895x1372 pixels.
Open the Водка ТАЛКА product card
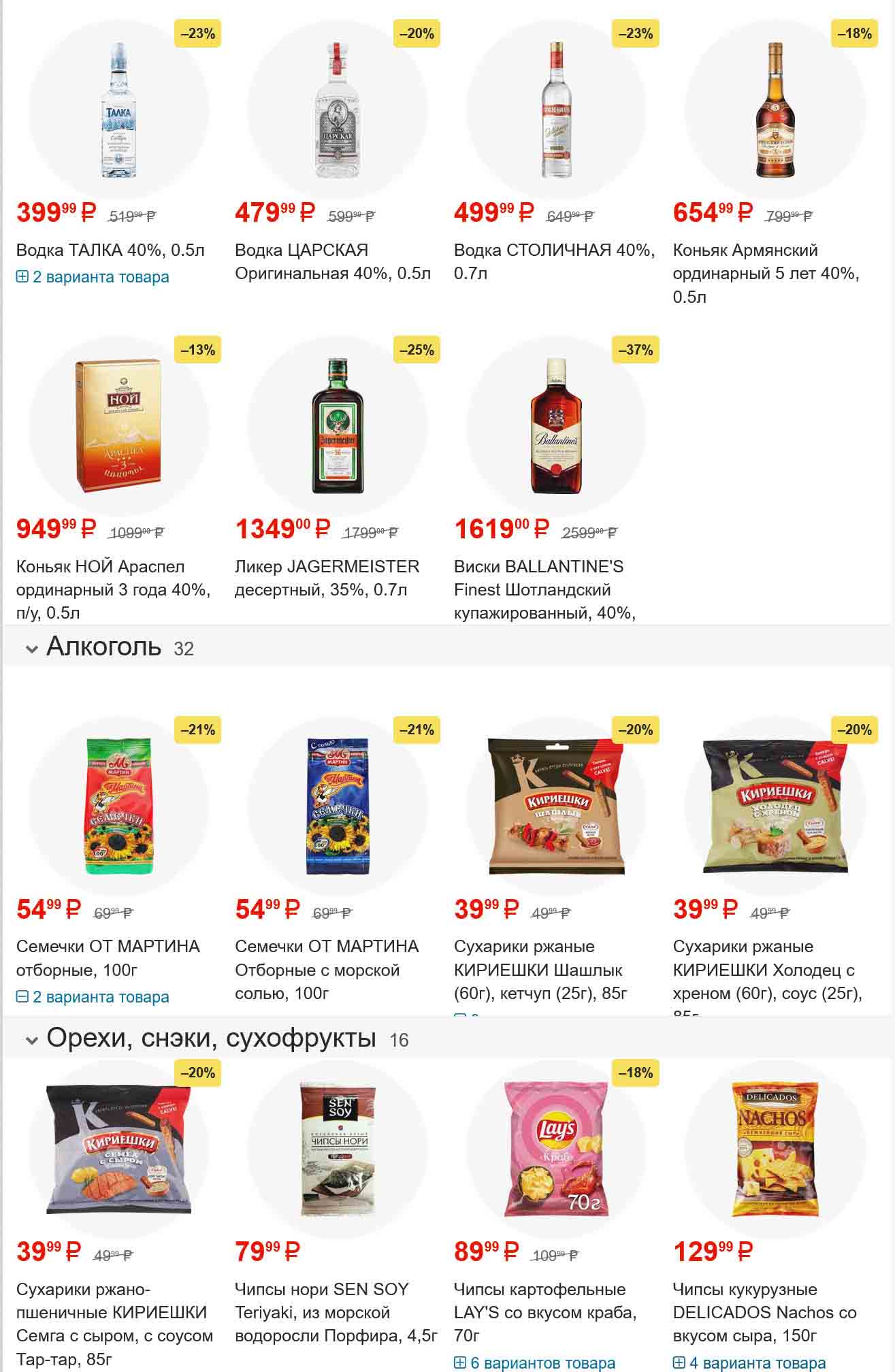tap(110, 250)
